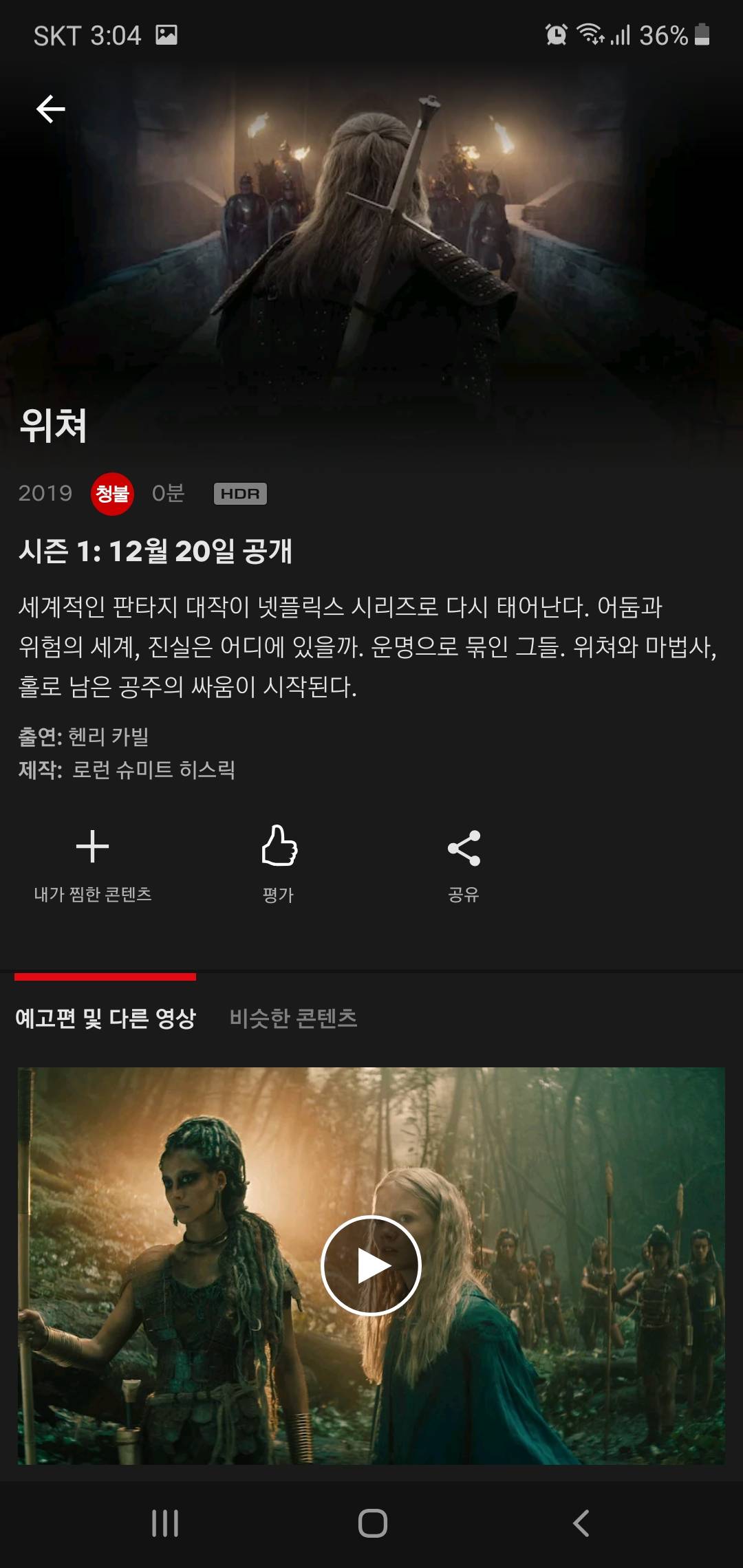Open recent apps from the navigation bar
743x1568 pixels.
(165, 1523)
